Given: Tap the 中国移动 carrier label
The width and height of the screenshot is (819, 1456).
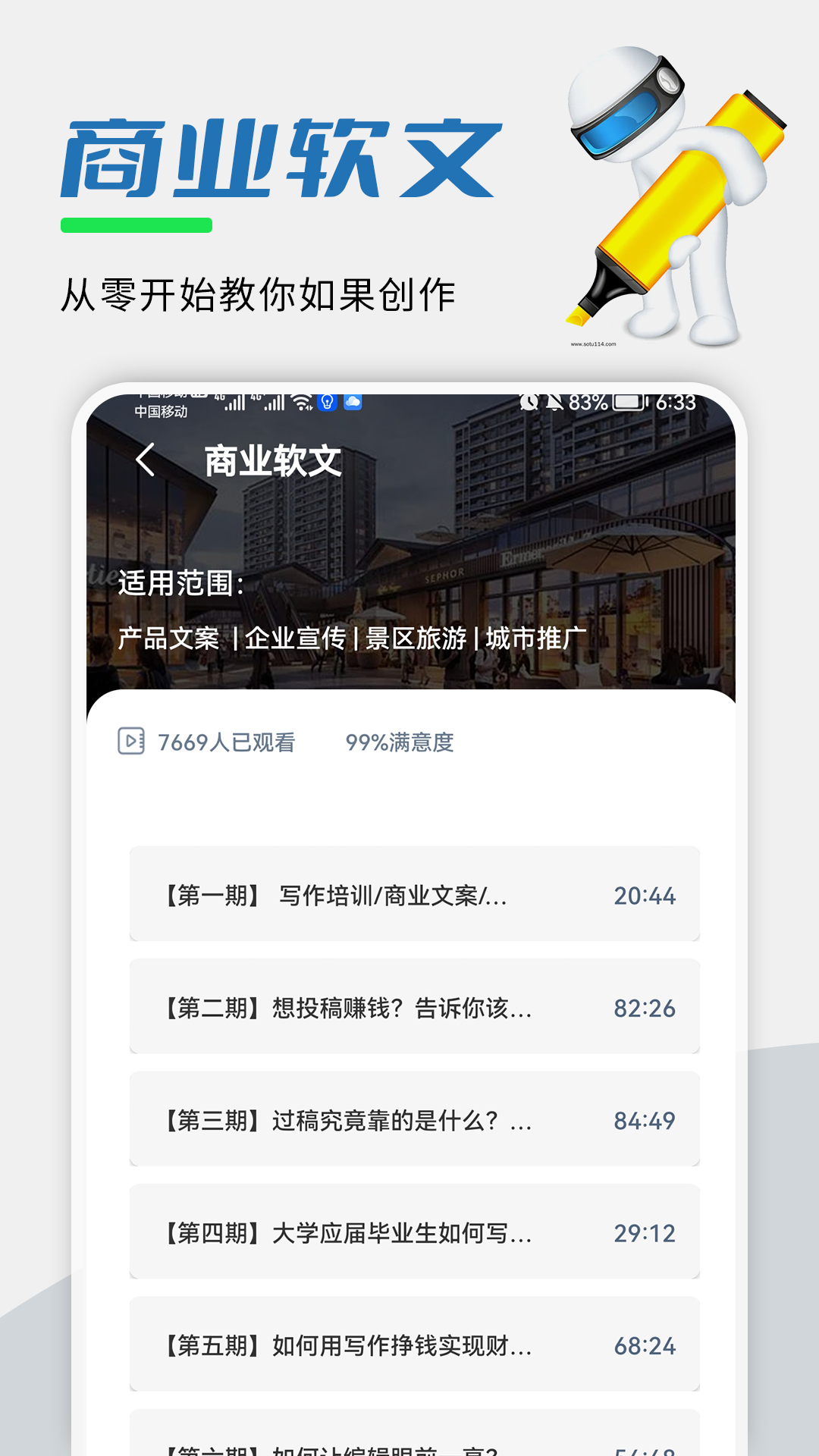Looking at the screenshot, I should (x=161, y=412).
